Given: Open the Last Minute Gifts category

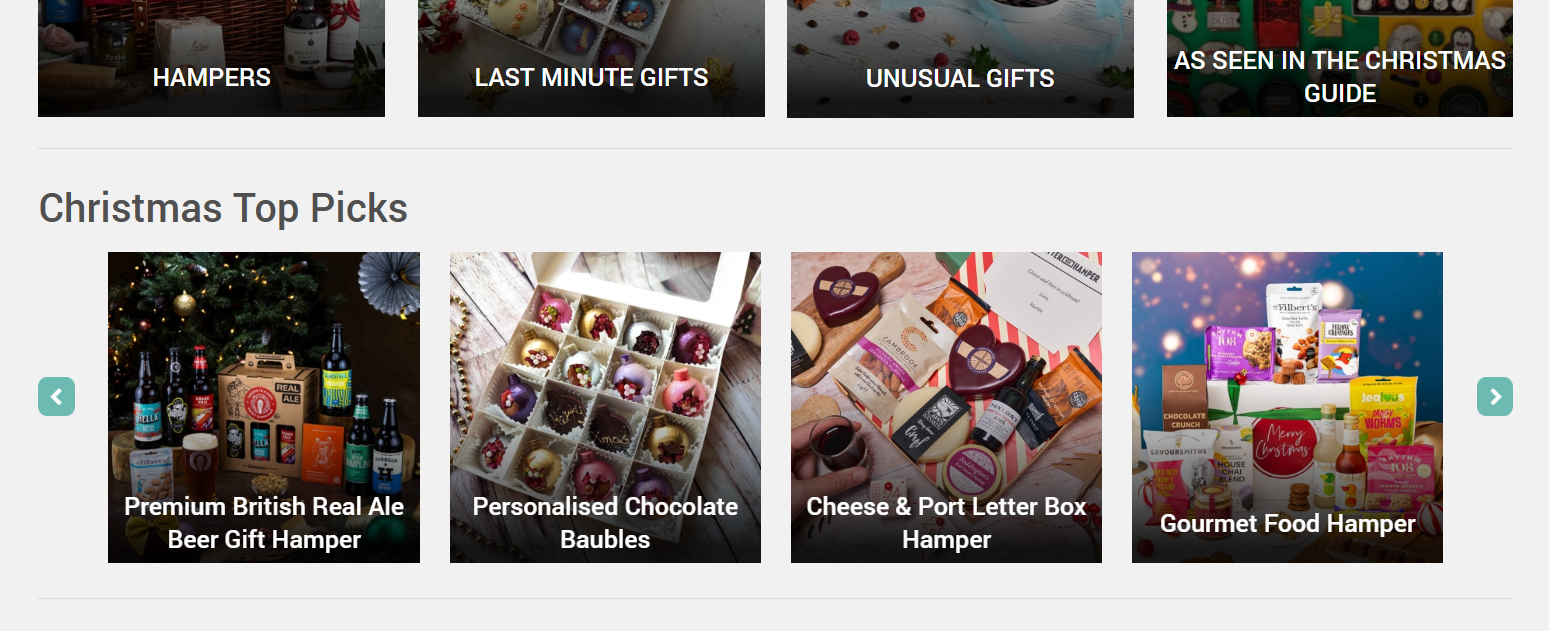Looking at the screenshot, I should (591, 58).
